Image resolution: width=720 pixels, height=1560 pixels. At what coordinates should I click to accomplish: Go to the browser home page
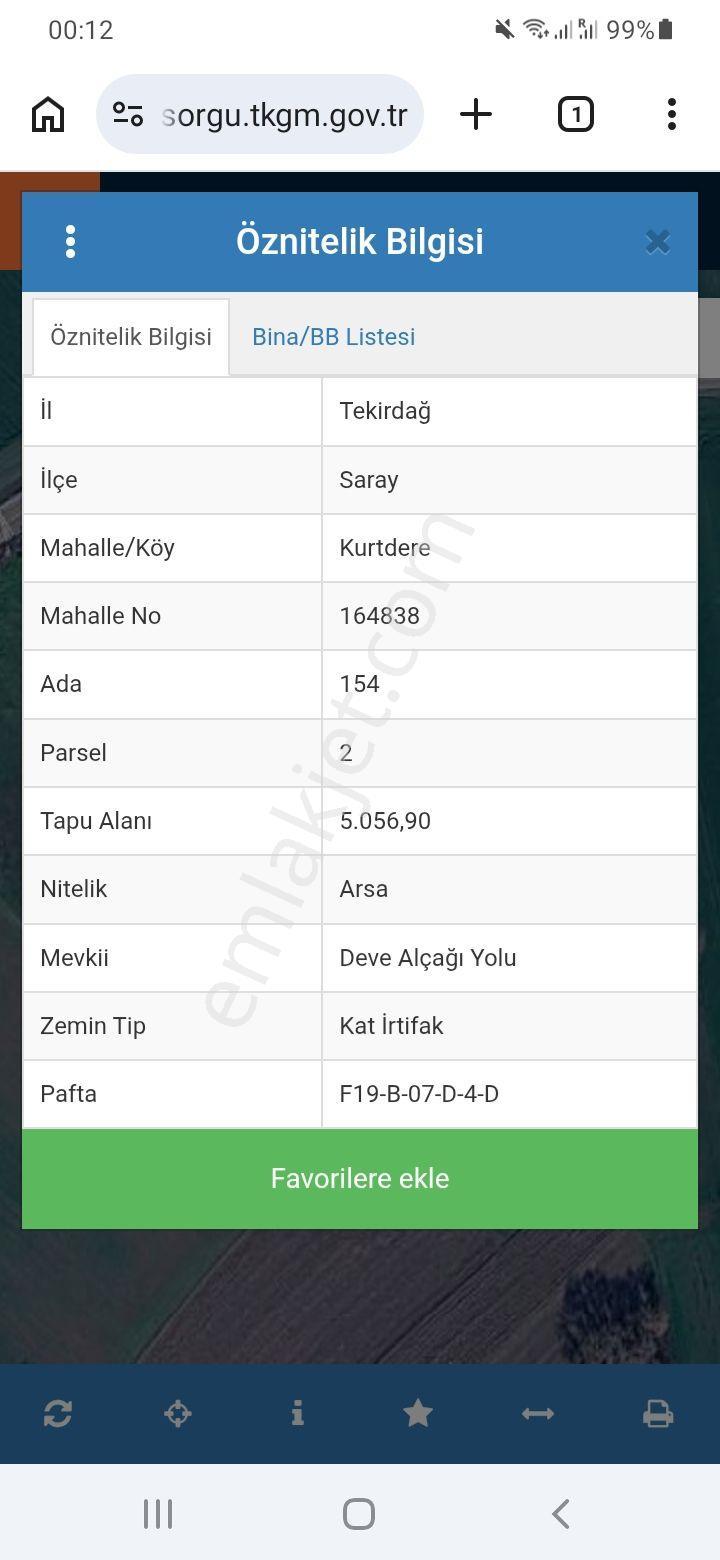point(48,114)
